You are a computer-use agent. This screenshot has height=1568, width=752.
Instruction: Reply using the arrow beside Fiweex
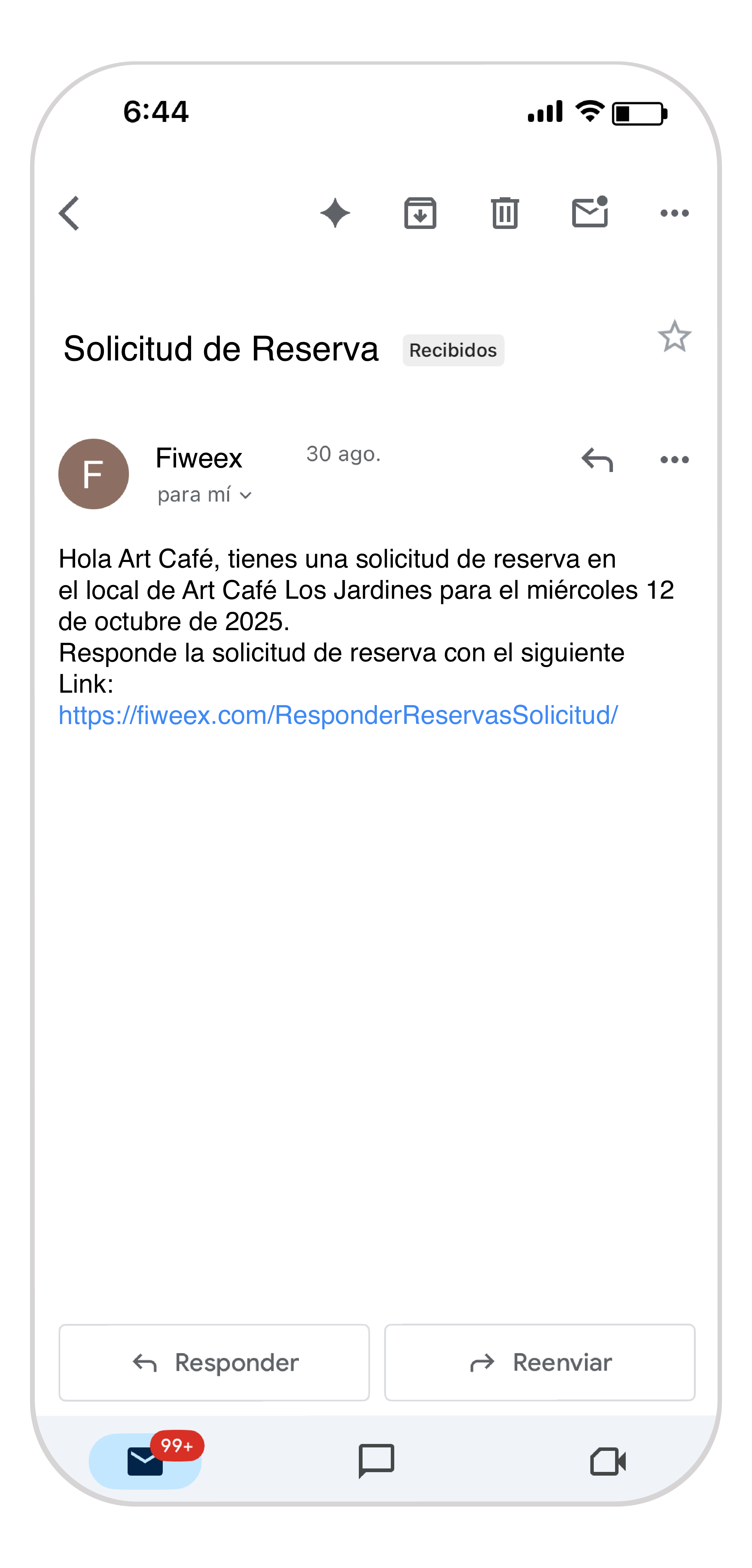click(597, 459)
